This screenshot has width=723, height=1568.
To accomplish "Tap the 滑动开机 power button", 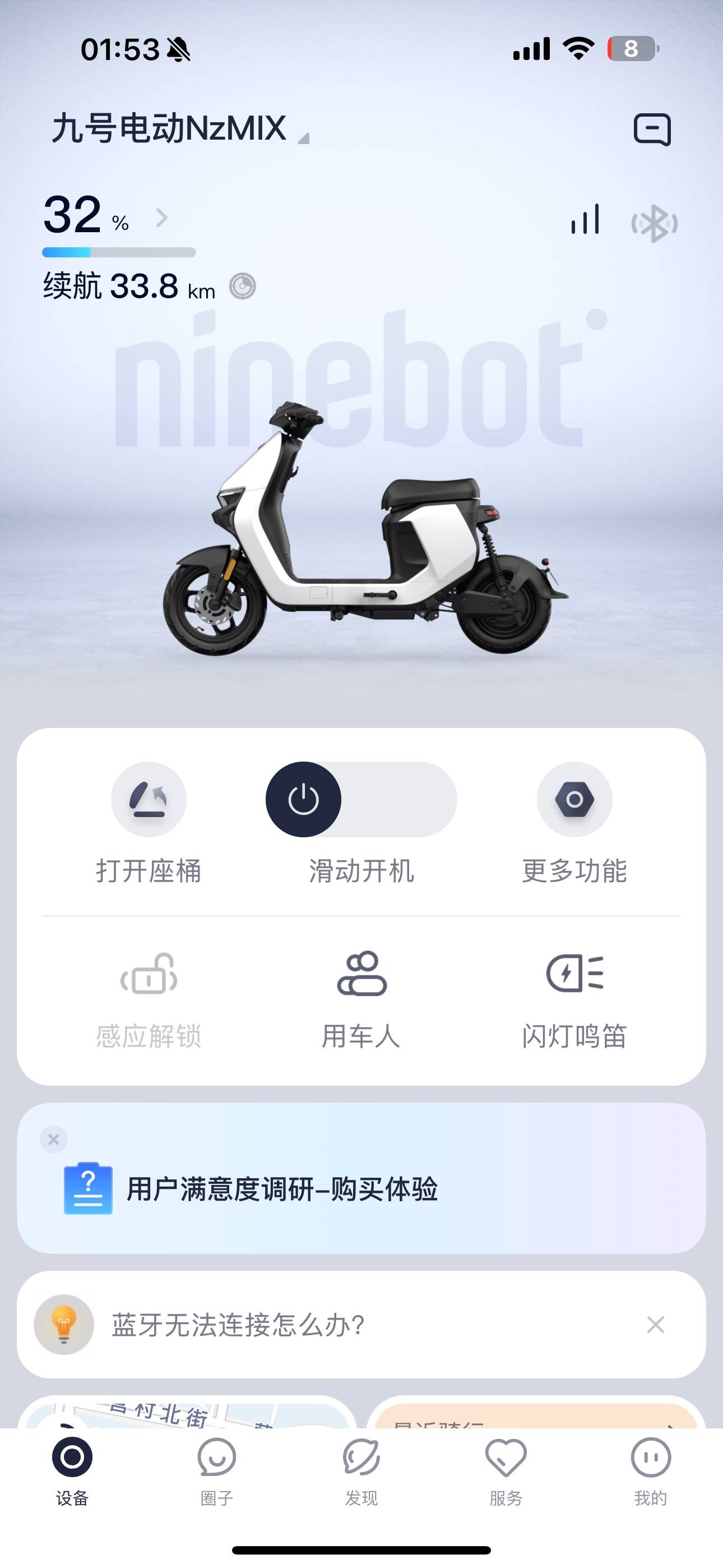I will (x=303, y=799).
